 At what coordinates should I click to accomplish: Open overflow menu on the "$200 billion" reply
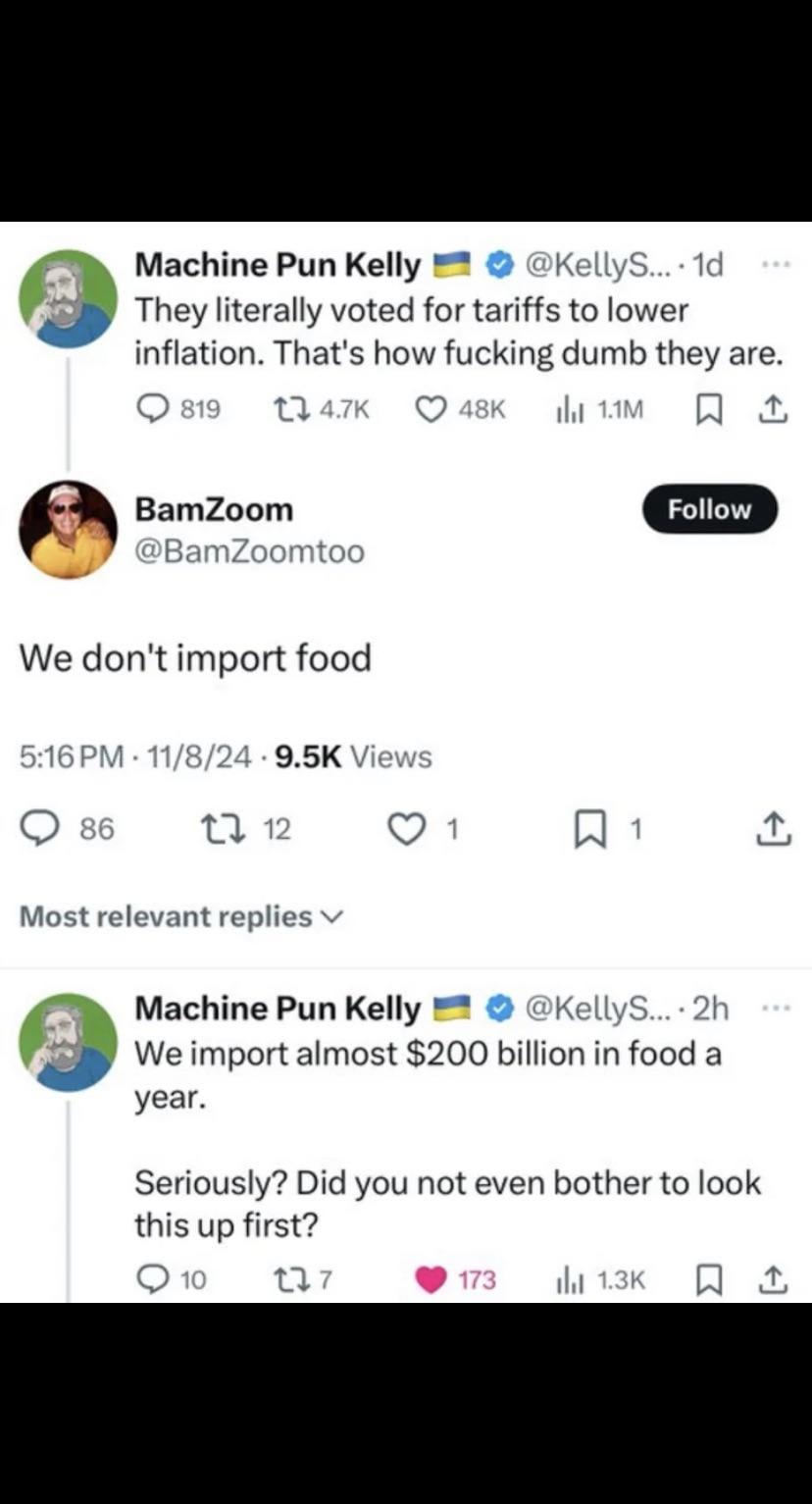pyautogui.click(x=774, y=1008)
